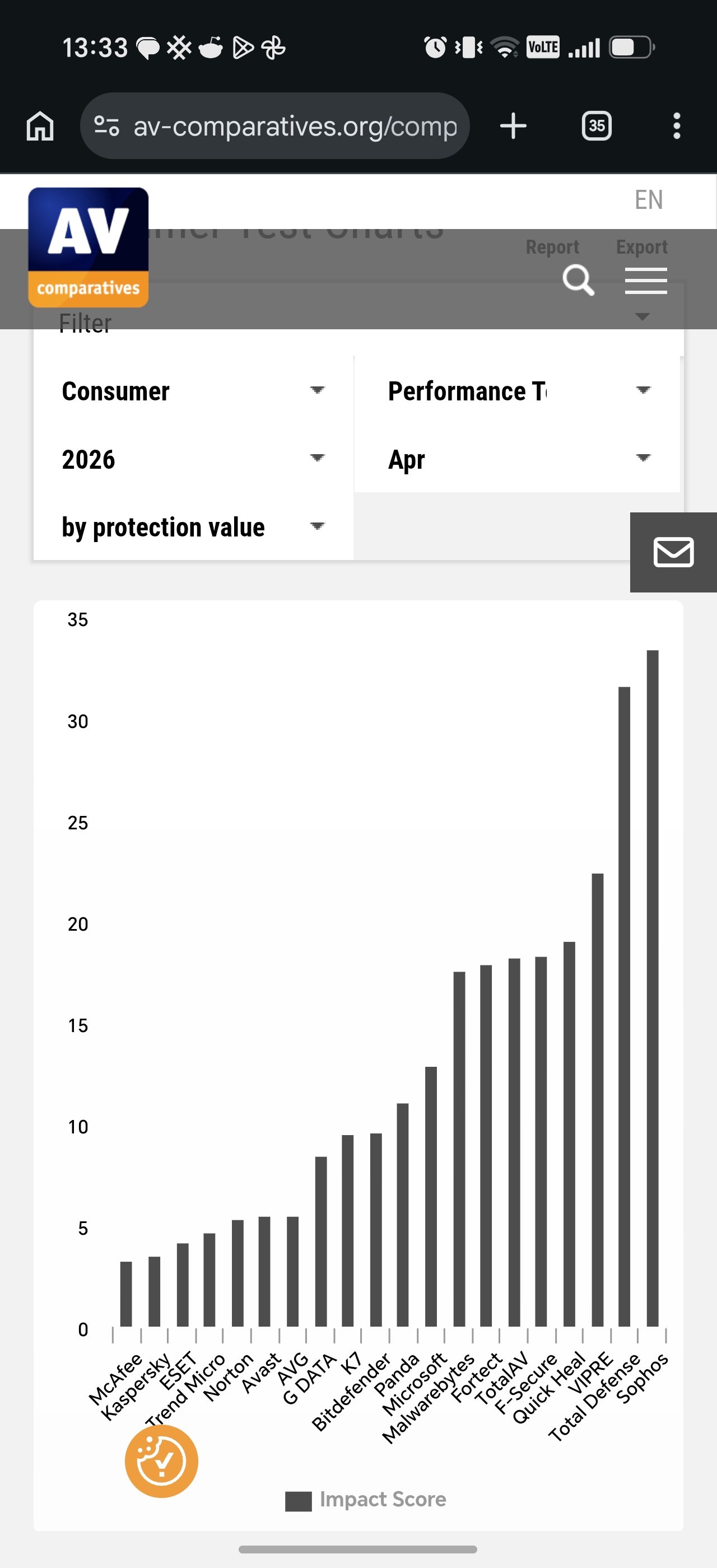Pick a different year than 2026

pyautogui.click(x=193, y=459)
